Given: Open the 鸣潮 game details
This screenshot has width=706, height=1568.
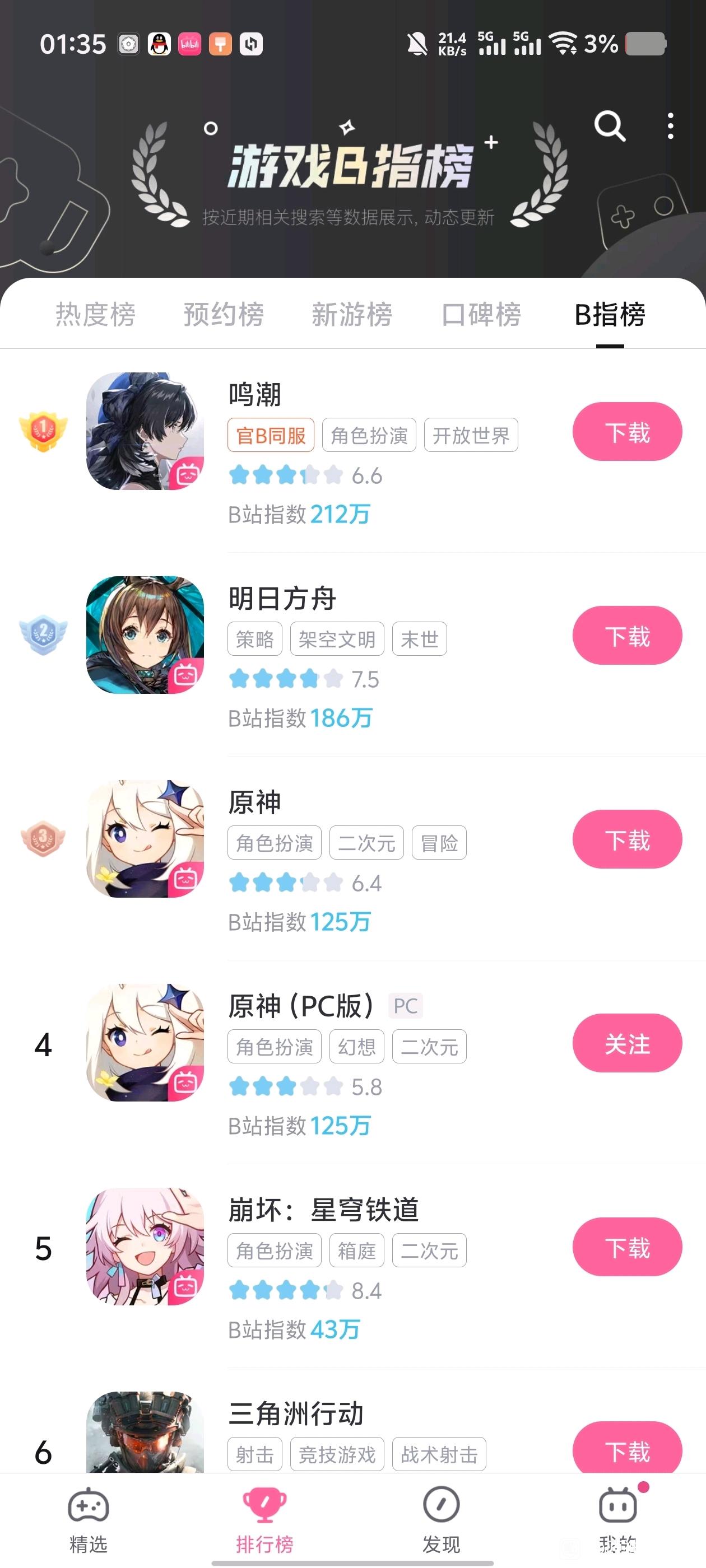Looking at the screenshot, I should [x=254, y=394].
